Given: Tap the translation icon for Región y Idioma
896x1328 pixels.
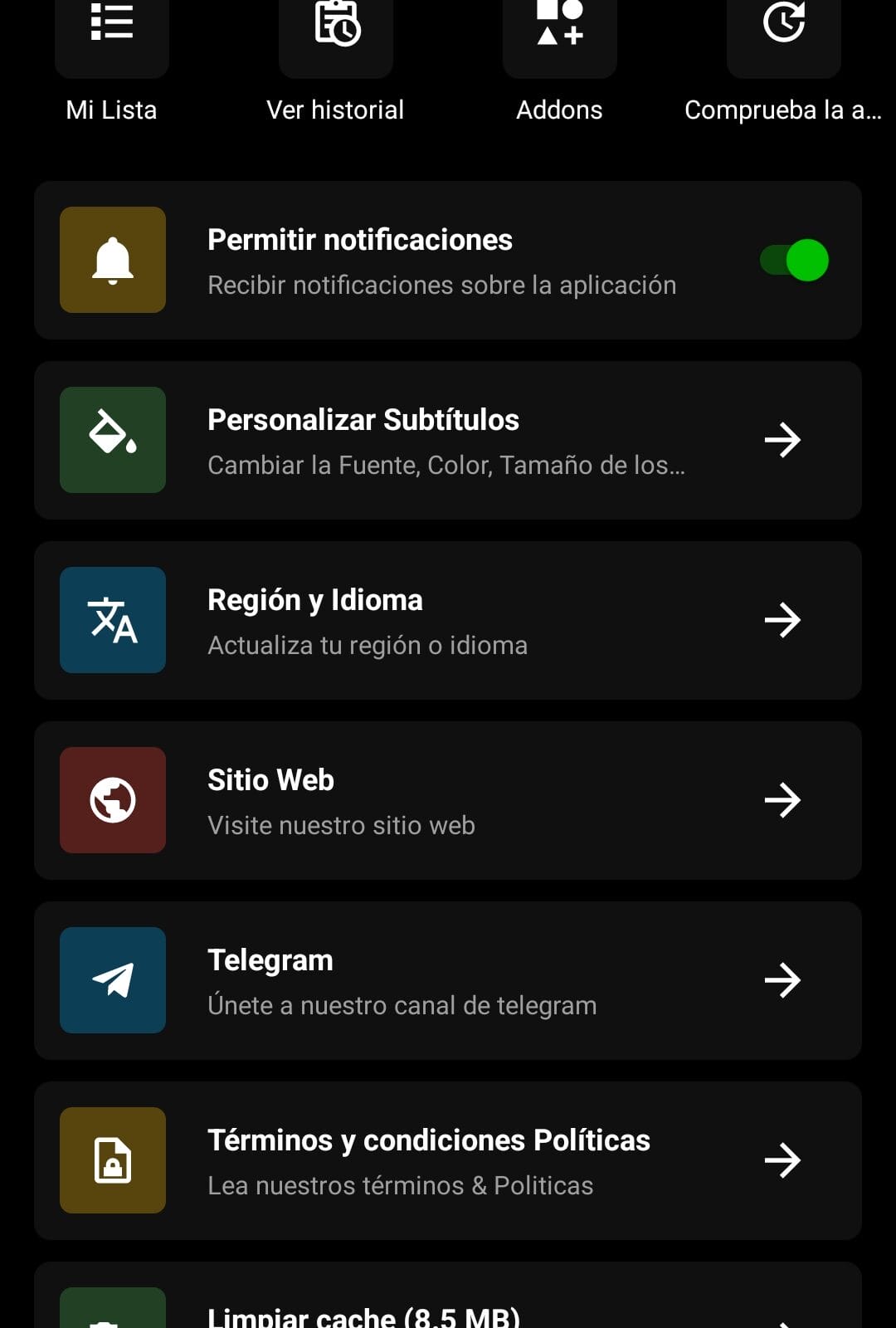Looking at the screenshot, I should click(x=112, y=620).
